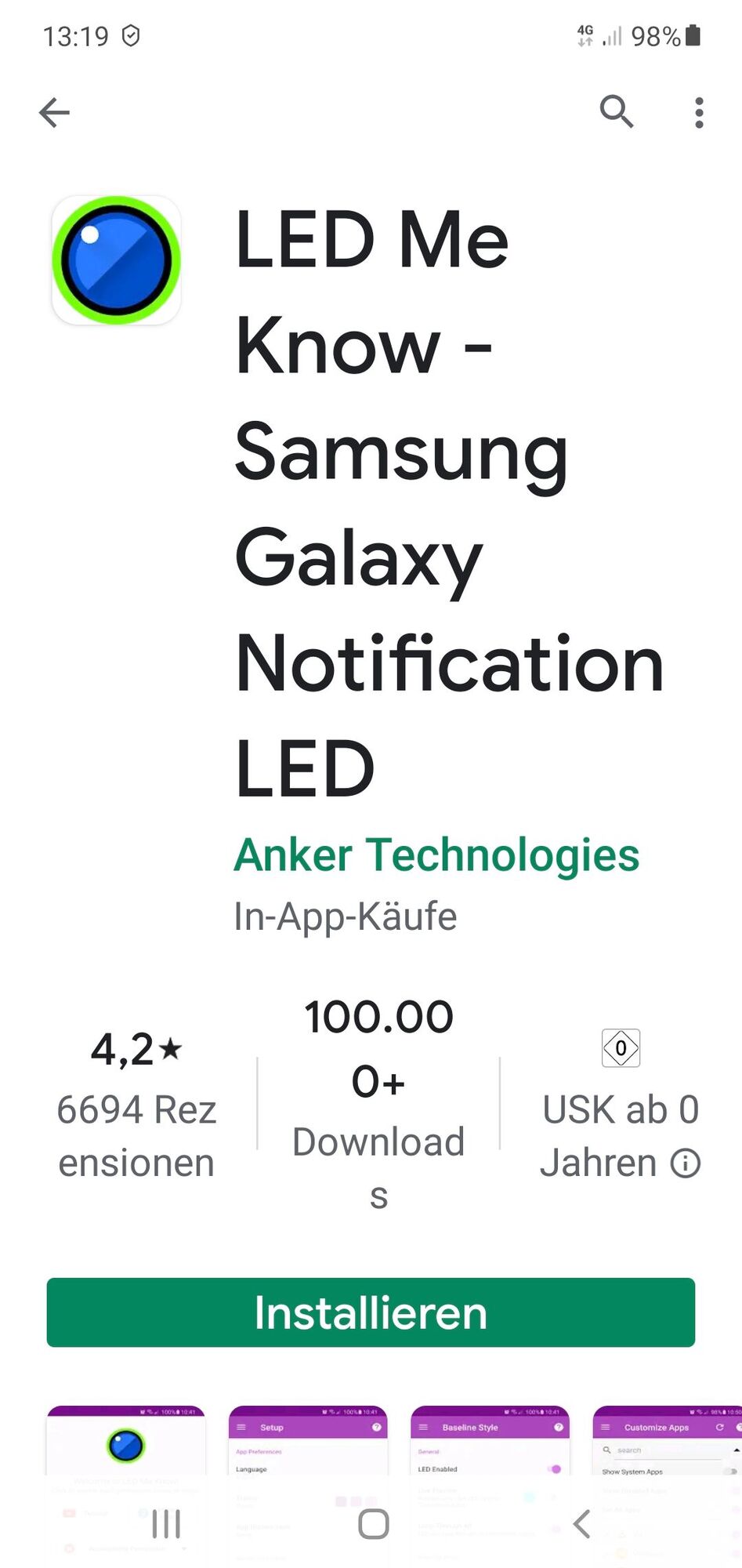Open the three-dot overflow menu
This screenshot has height=1568, width=742.
699,112
